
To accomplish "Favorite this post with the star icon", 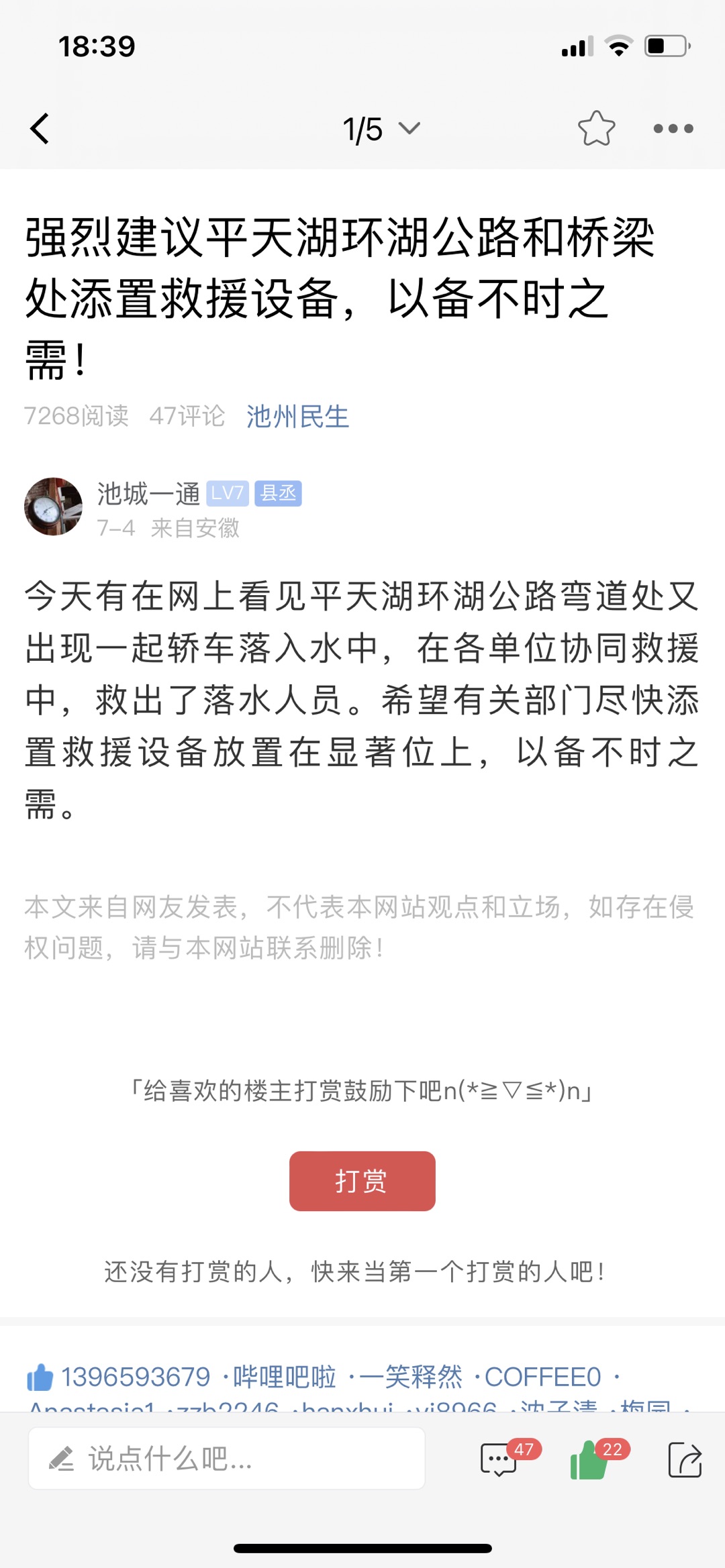I will point(595,129).
